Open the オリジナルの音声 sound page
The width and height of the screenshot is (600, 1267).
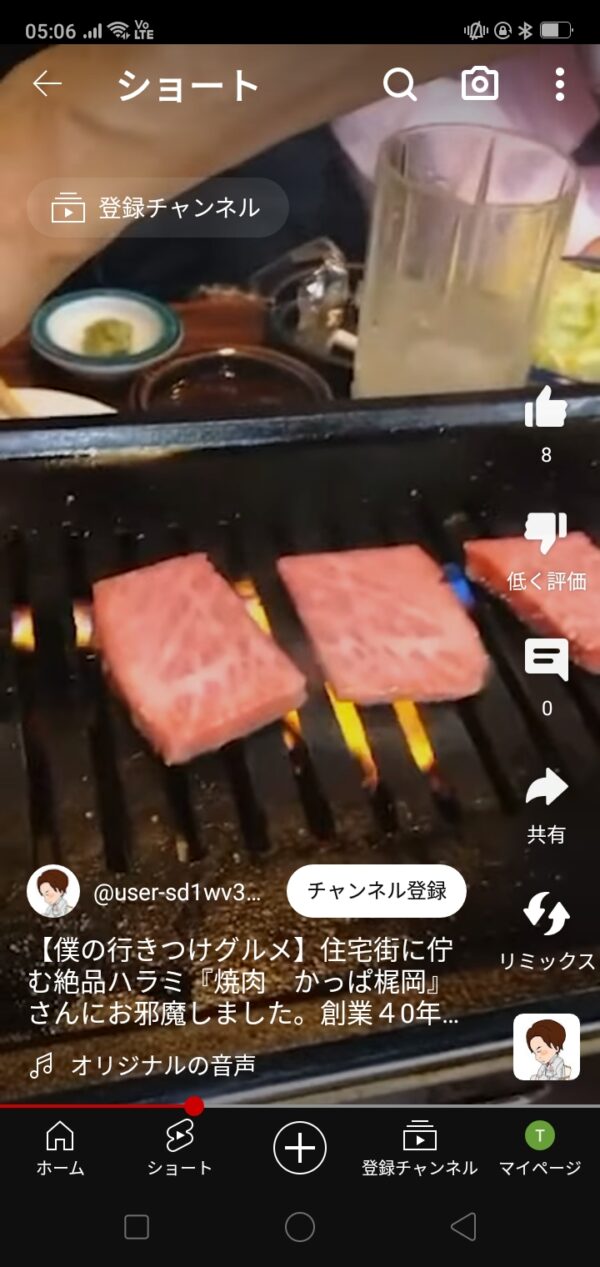(160, 1066)
